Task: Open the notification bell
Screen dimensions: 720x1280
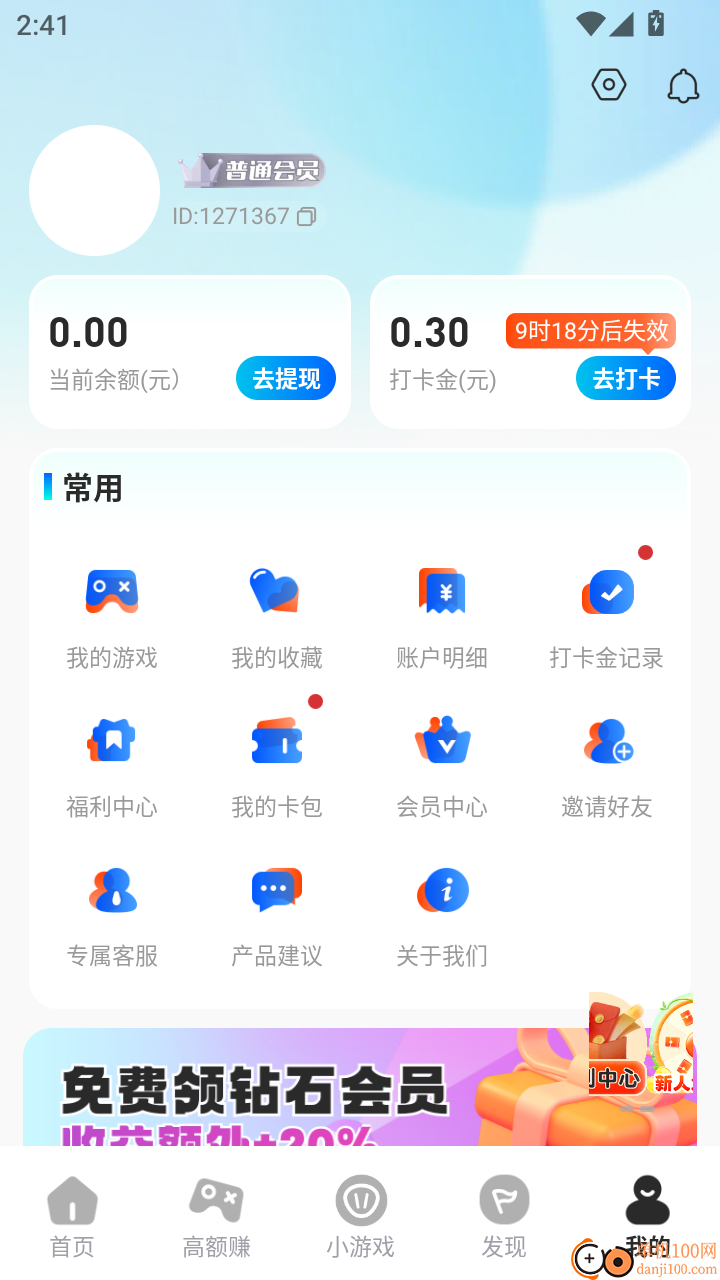Action: (x=683, y=86)
